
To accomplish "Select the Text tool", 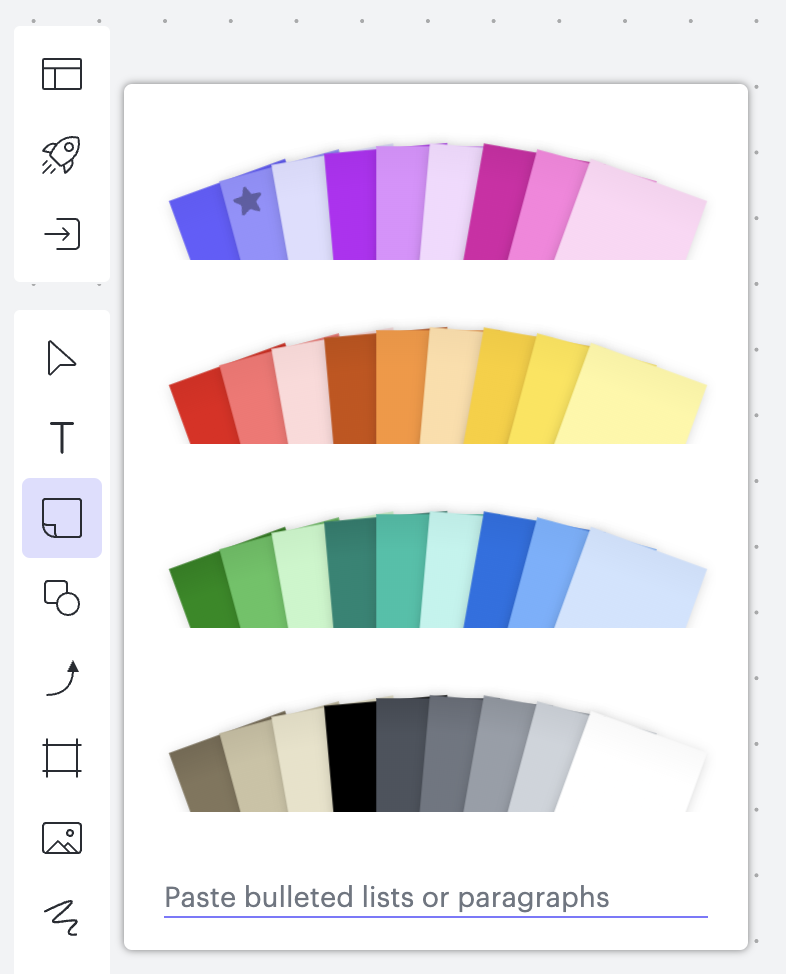I will pos(61,437).
